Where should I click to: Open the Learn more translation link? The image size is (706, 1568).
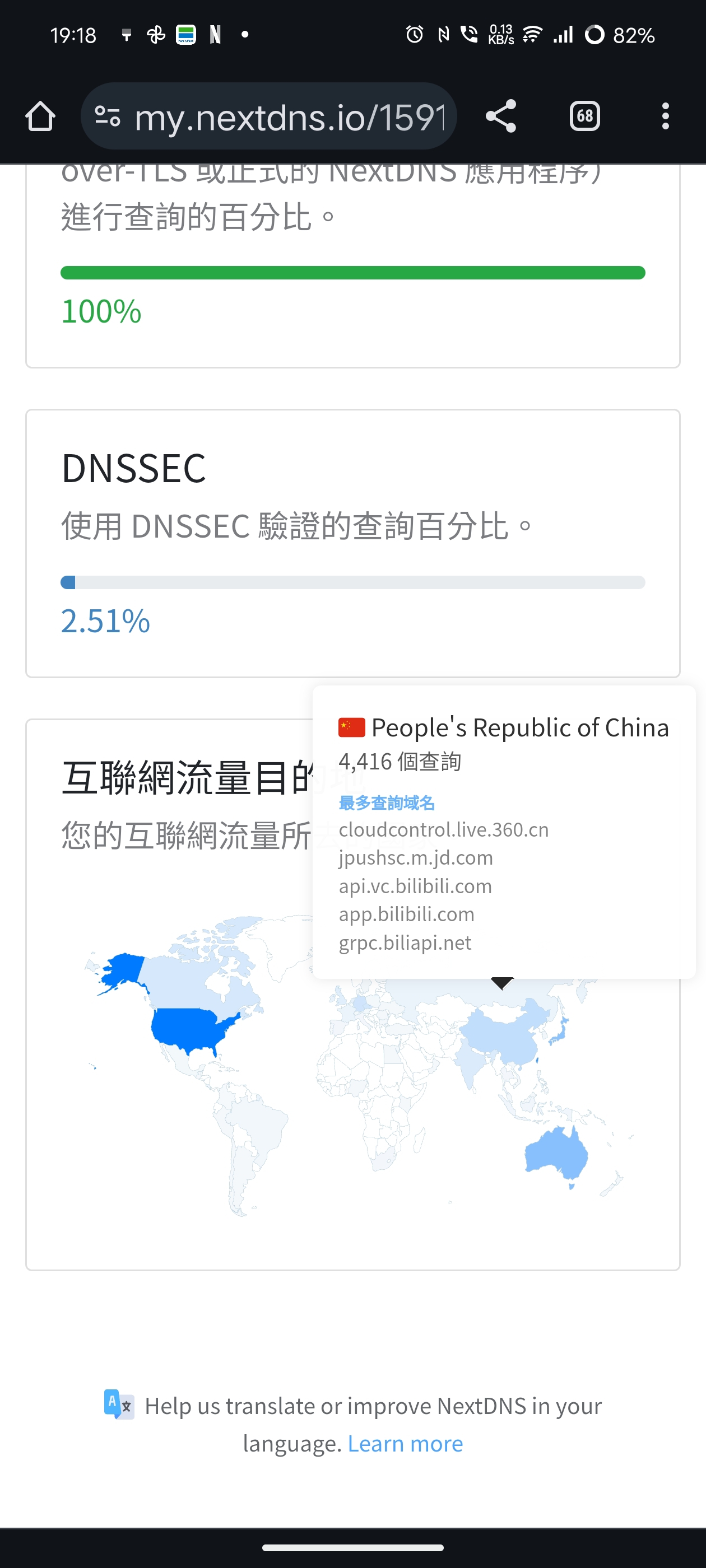405,1444
